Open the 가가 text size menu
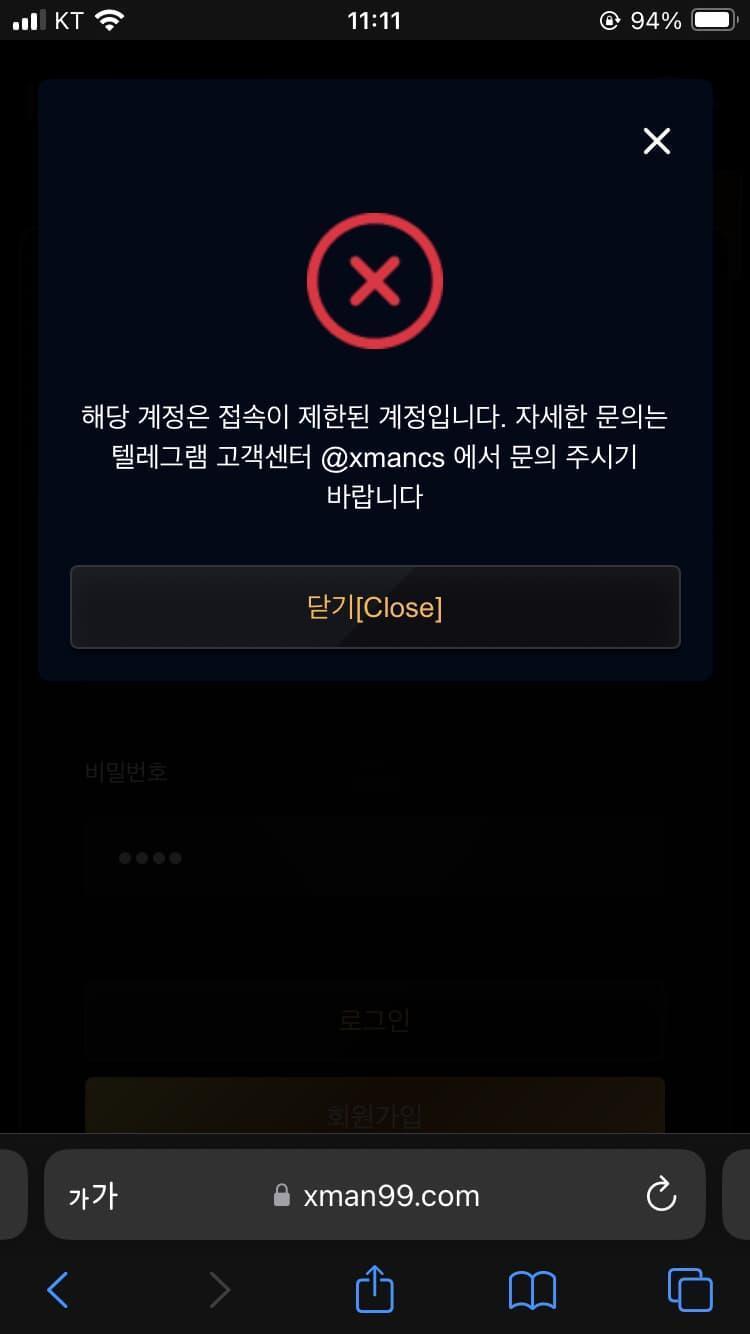Image resolution: width=750 pixels, height=1334 pixels. [93, 1196]
